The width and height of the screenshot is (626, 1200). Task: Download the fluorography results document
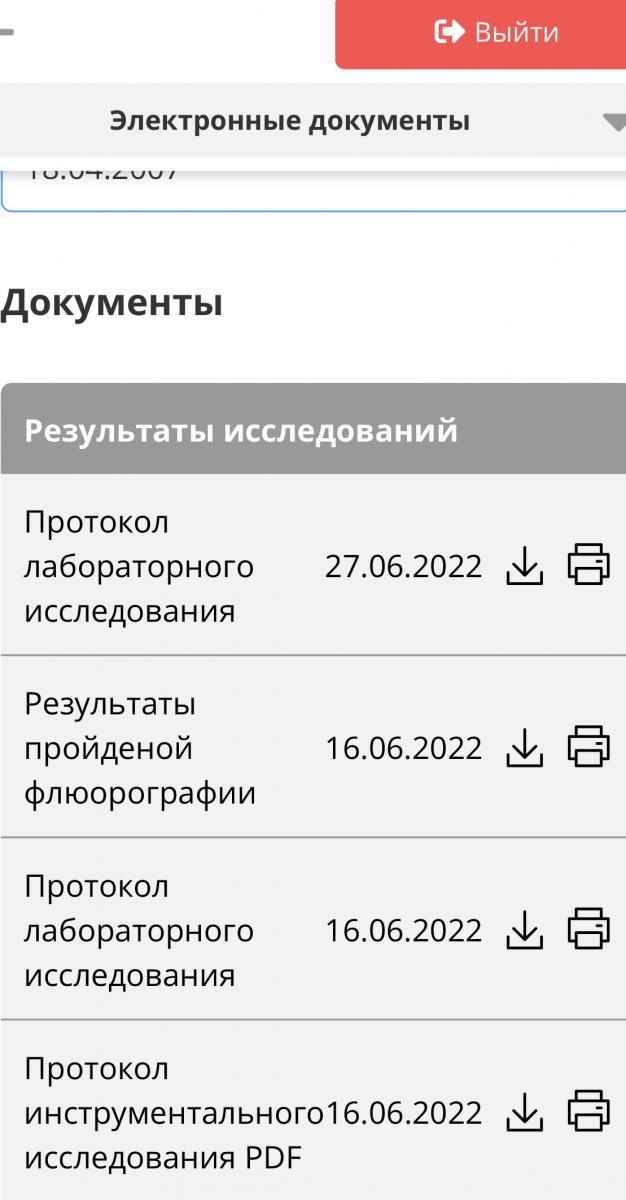(524, 748)
